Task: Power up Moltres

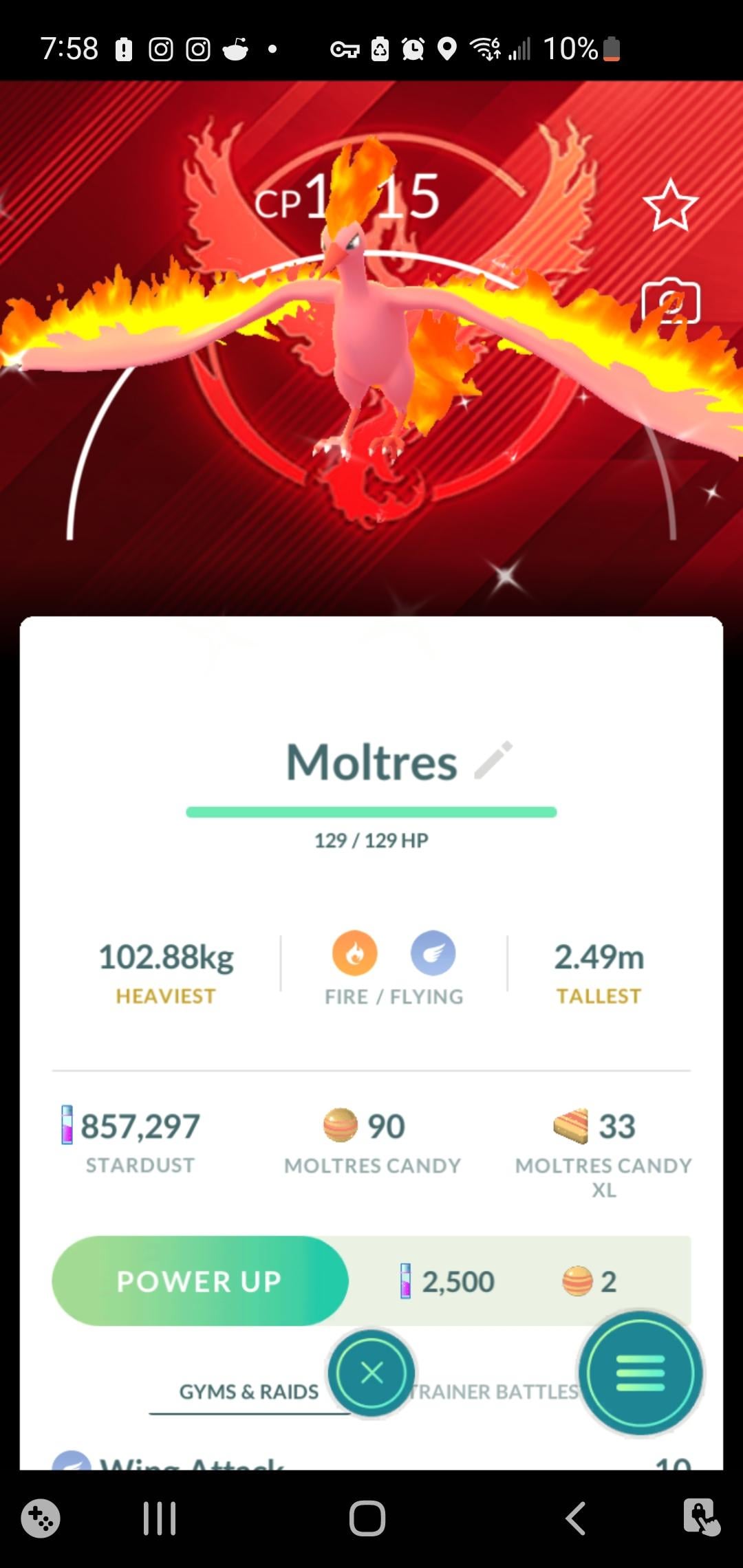Action: (x=200, y=1281)
